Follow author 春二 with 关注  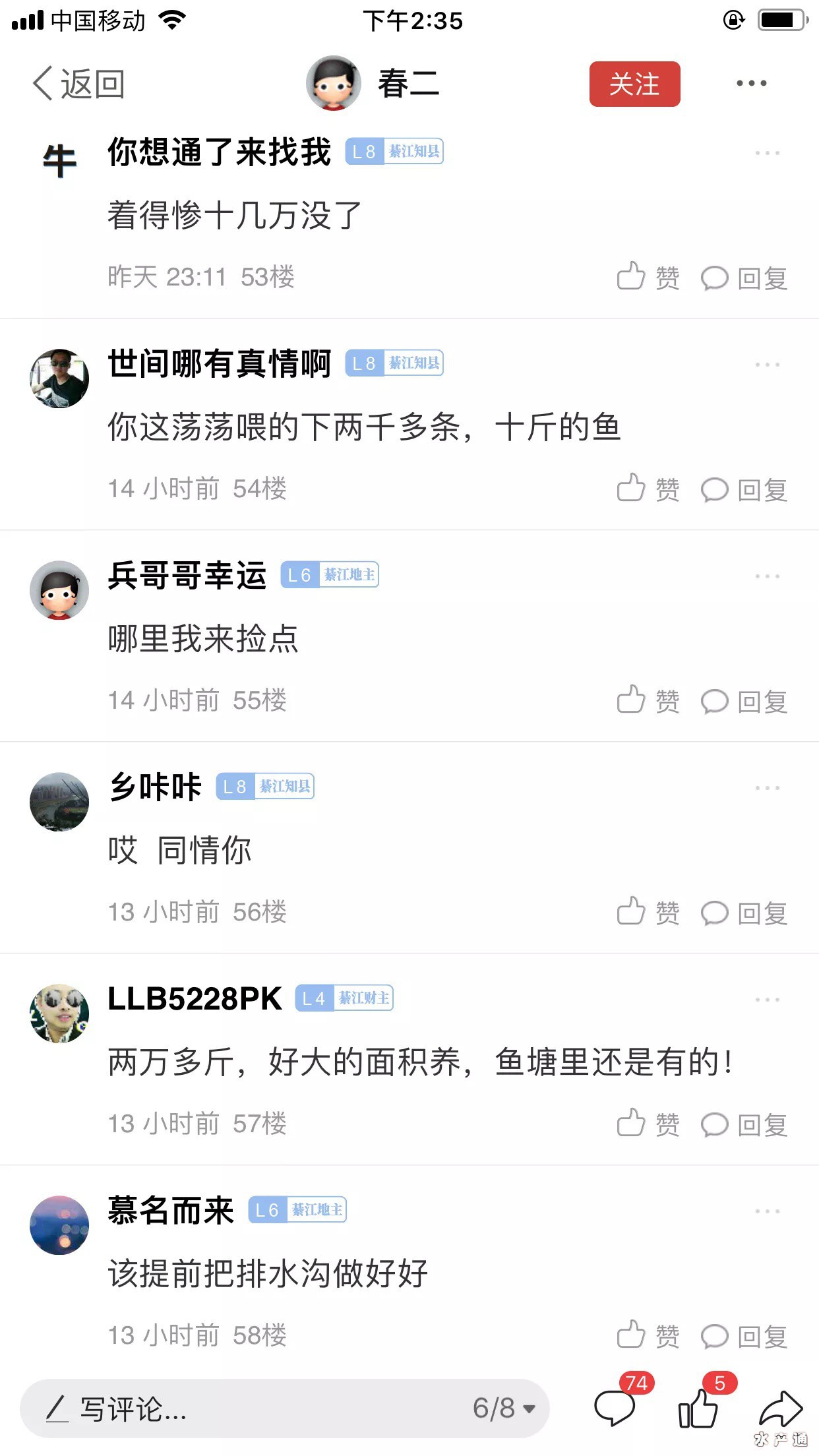tap(634, 84)
